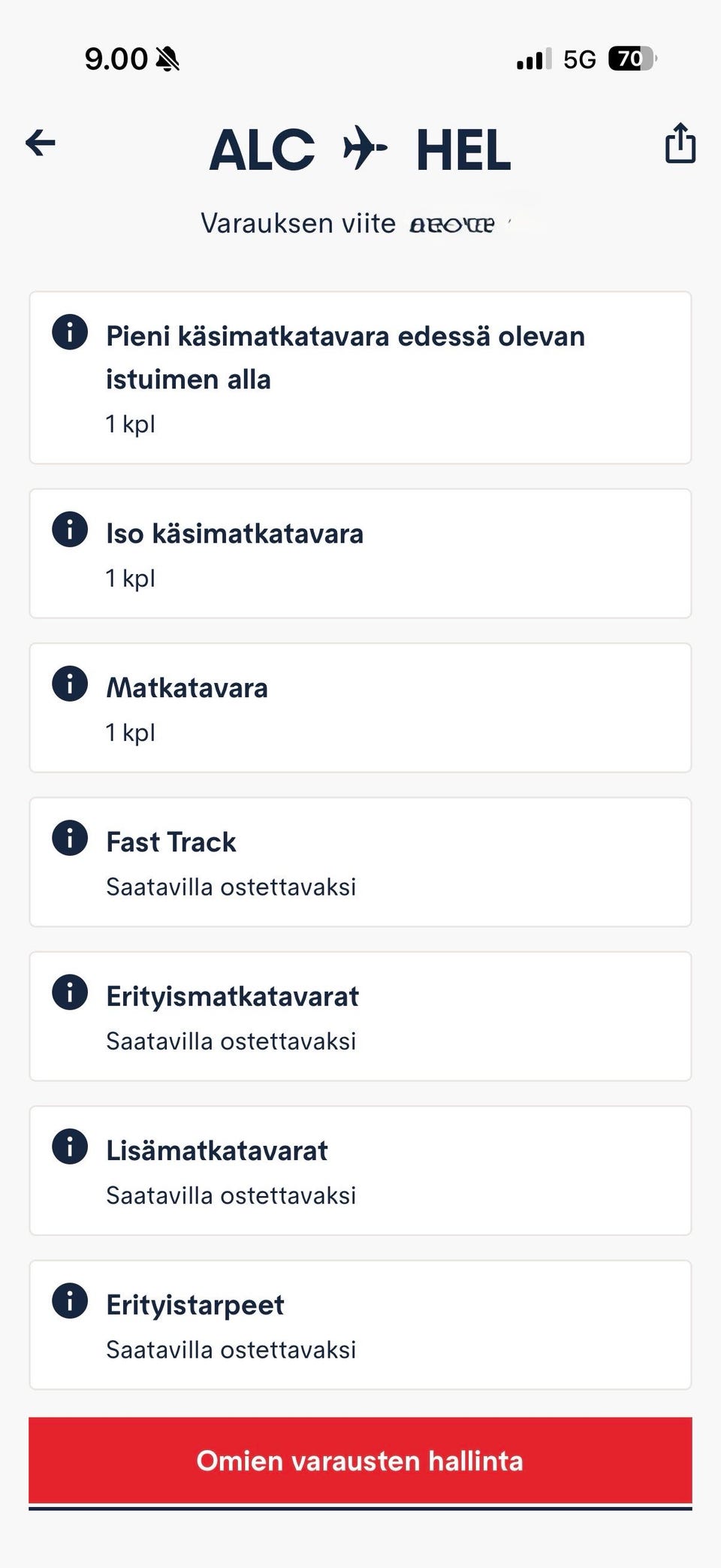This screenshot has height=1568, width=721.
Task: Click the airplane icon between ALC and HEL
Action: [364, 148]
